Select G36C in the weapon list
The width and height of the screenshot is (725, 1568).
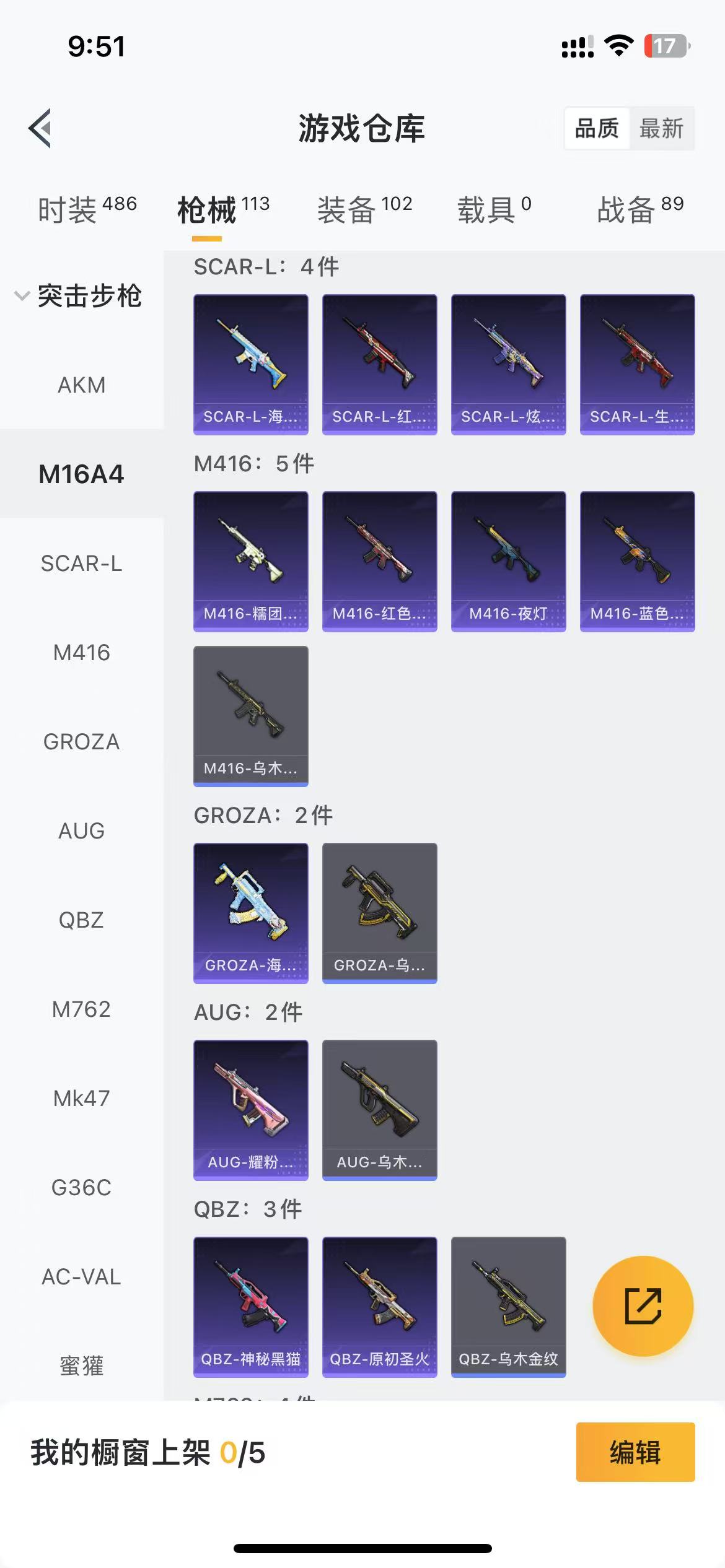(x=82, y=1188)
